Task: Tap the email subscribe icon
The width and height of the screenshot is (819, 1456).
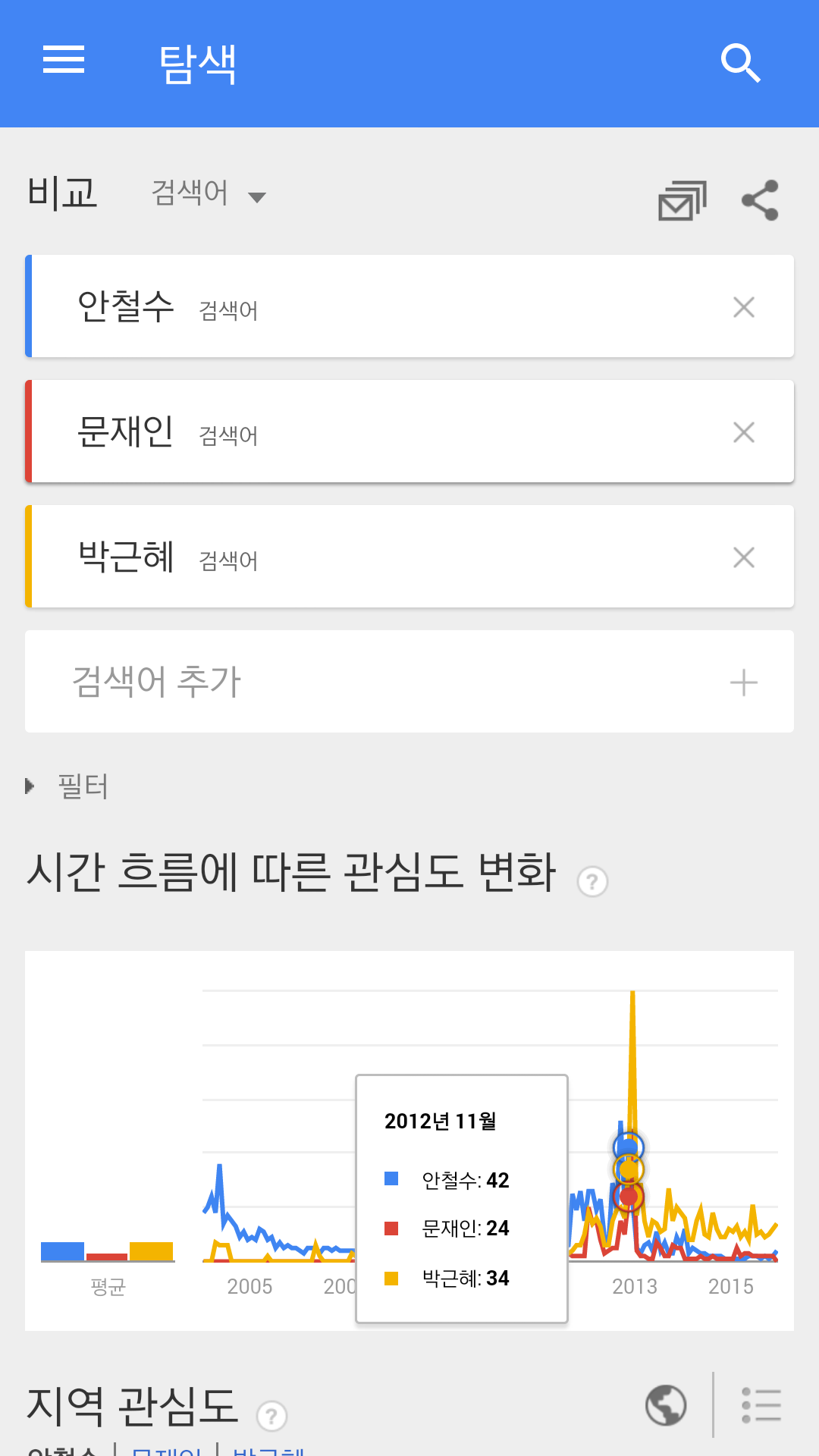Action: 682,200
